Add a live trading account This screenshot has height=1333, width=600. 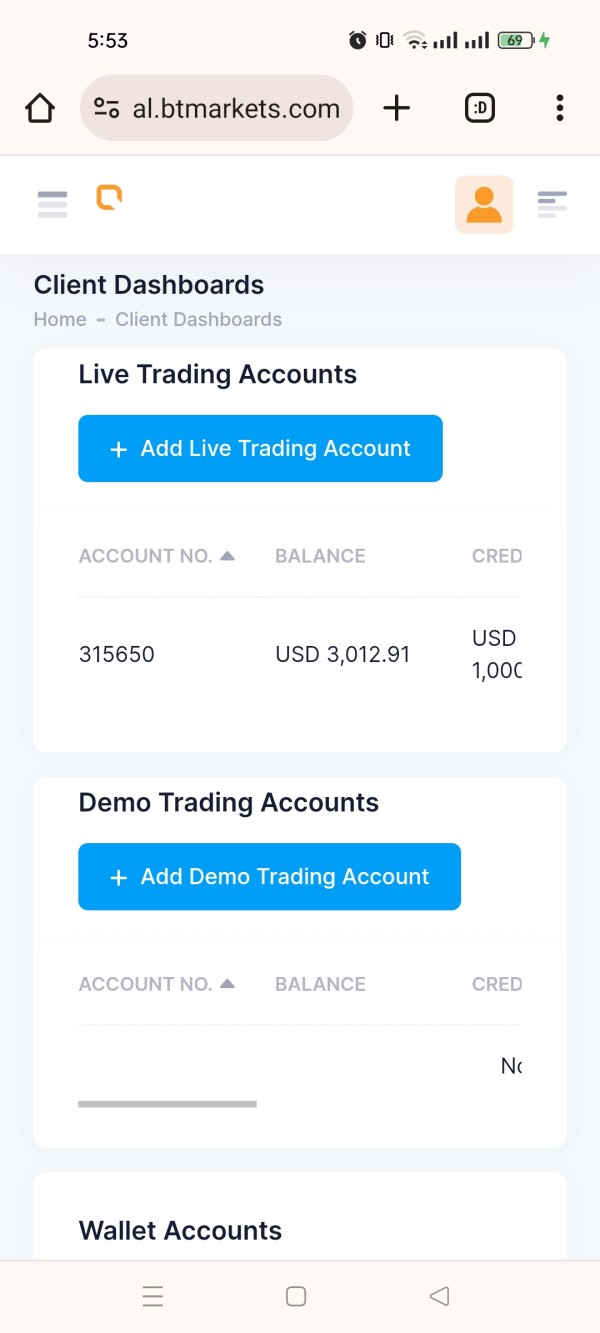click(260, 448)
